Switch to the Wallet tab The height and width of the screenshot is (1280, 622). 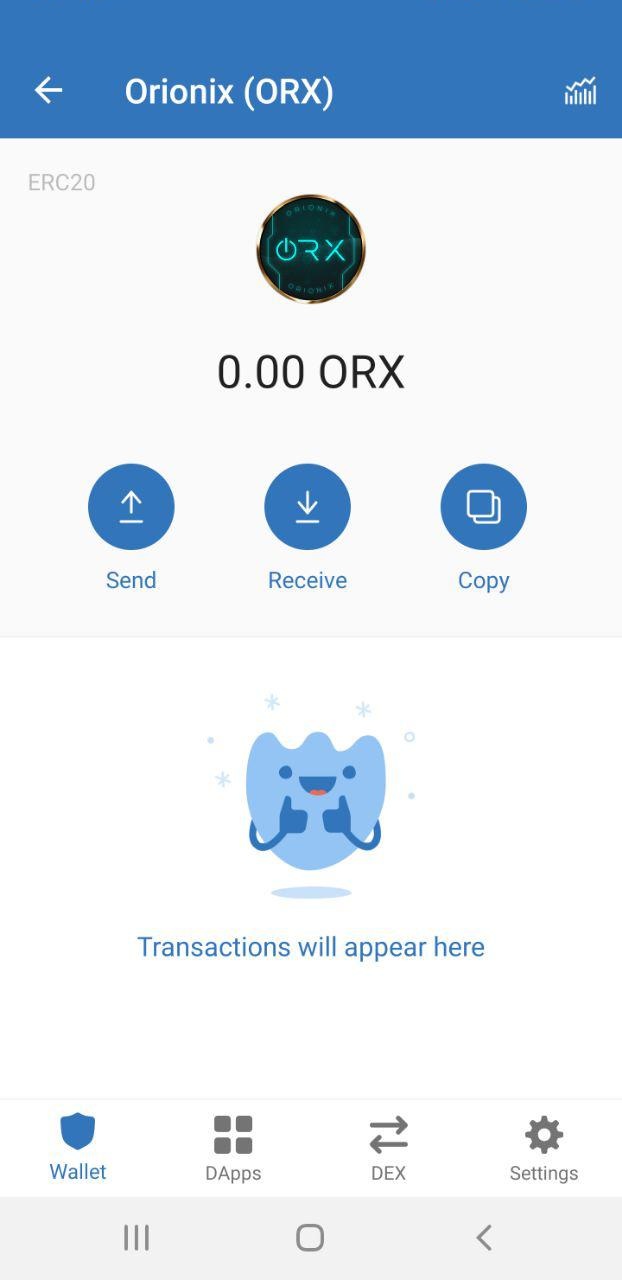[78, 1148]
